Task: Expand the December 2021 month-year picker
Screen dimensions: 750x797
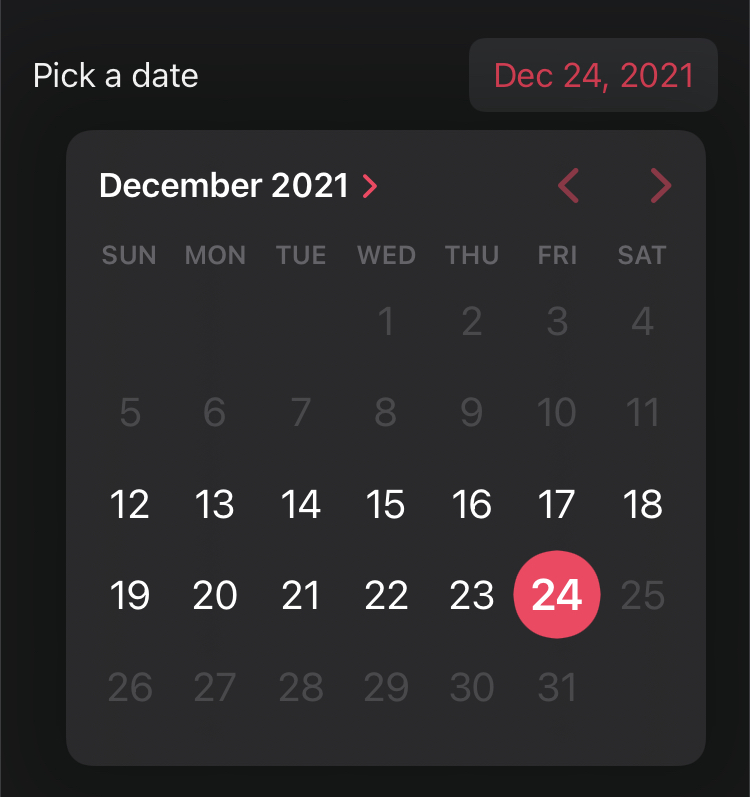Action: pos(239,186)
